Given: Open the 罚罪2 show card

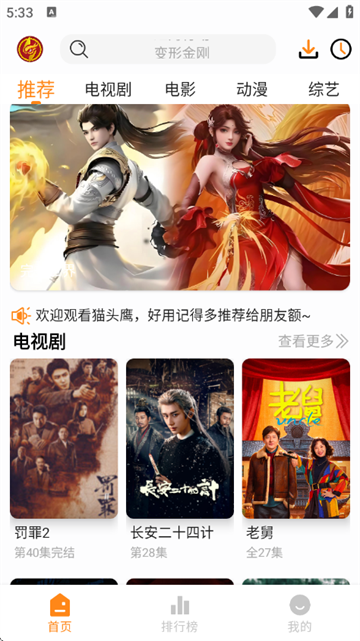Looking at the screenshot, I should click(64, 459).
